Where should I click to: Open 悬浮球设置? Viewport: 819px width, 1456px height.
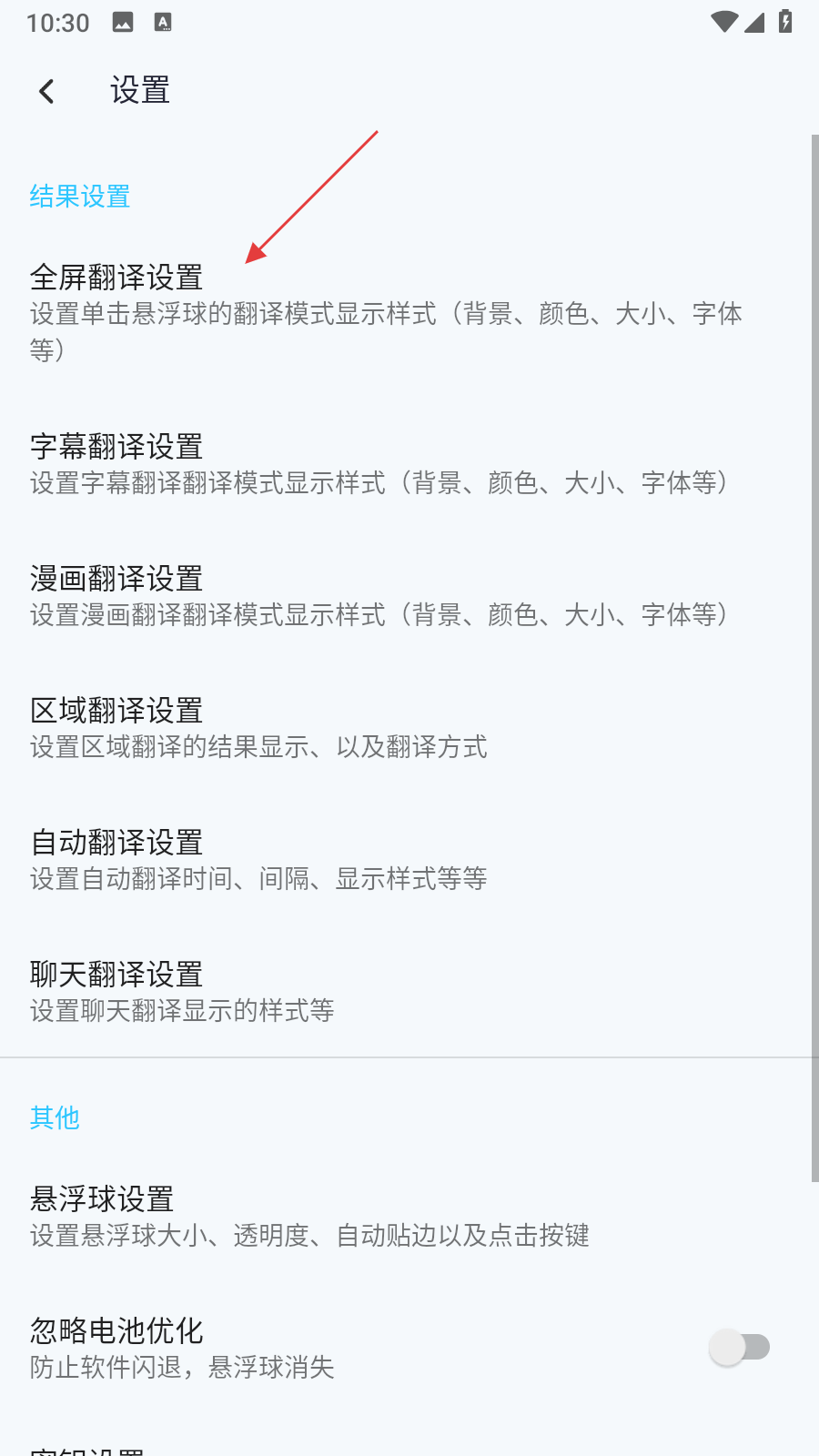[x=102, y=1200]
